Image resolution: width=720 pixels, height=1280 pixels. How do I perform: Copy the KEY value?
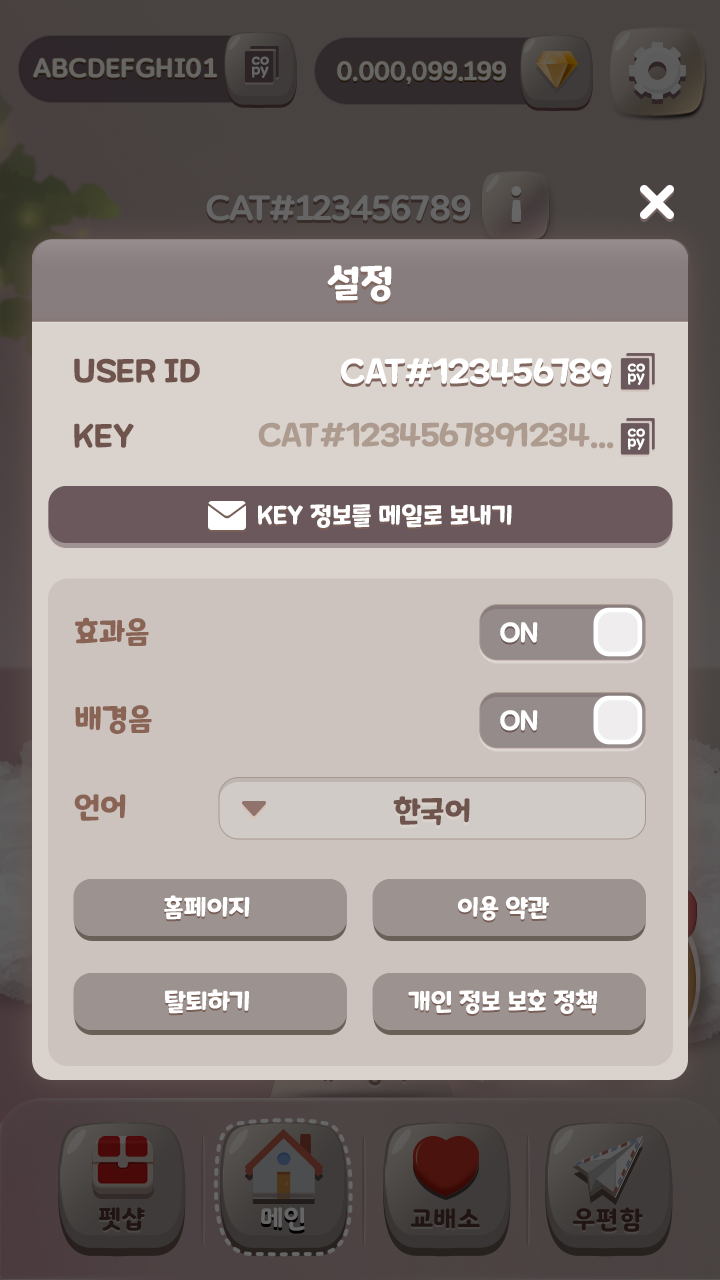click(x=638, y=436)
